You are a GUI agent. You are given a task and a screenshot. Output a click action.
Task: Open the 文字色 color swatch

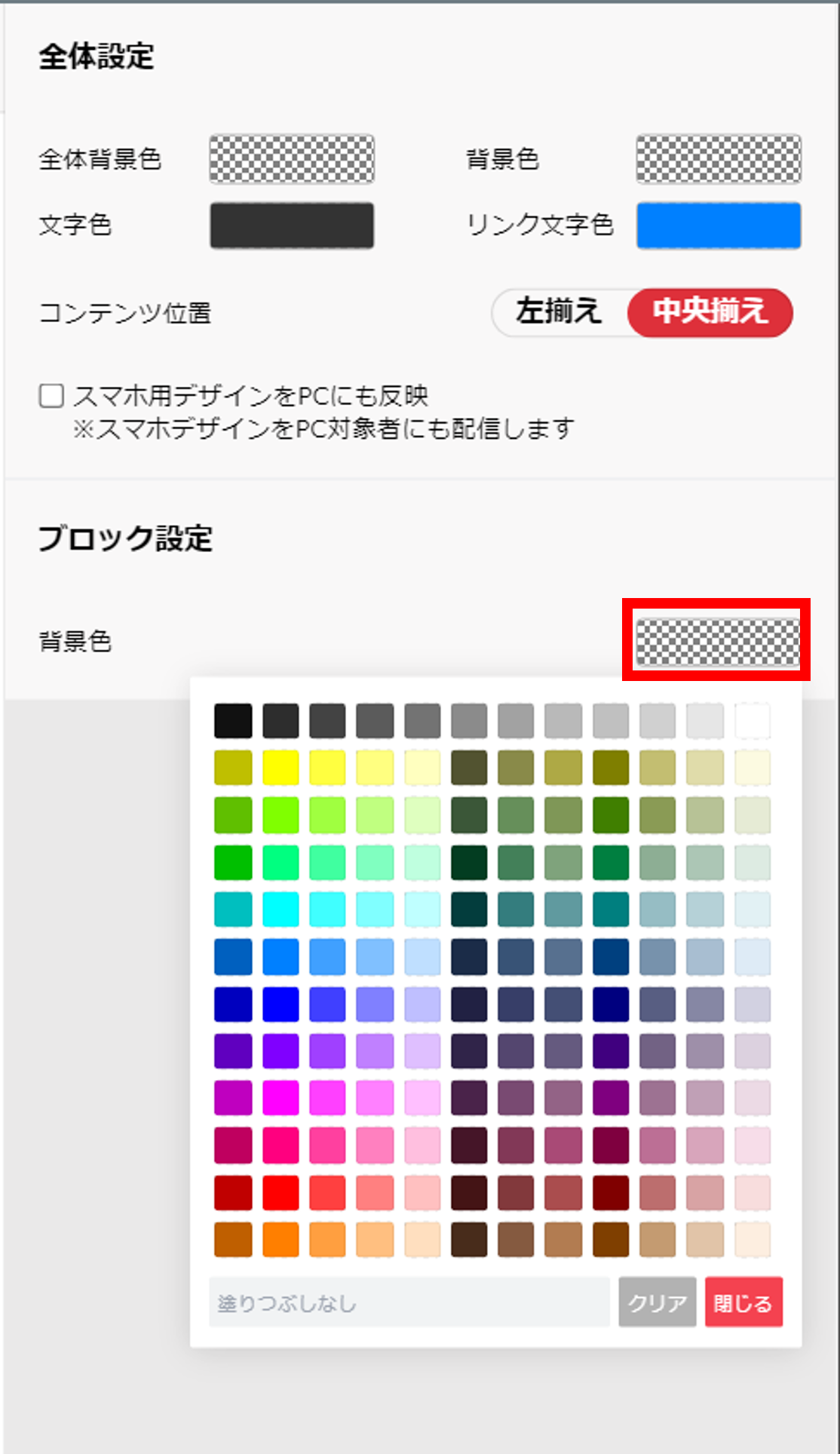coord(292,225)
